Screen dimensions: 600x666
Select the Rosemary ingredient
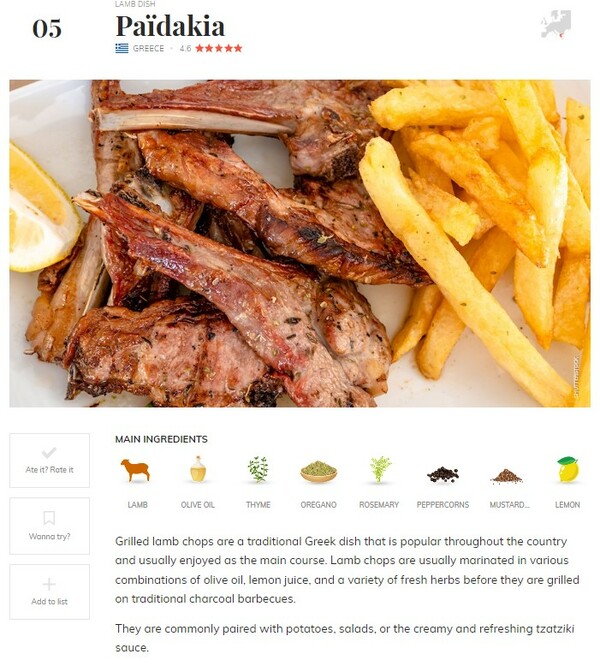[x=379, y=478]
